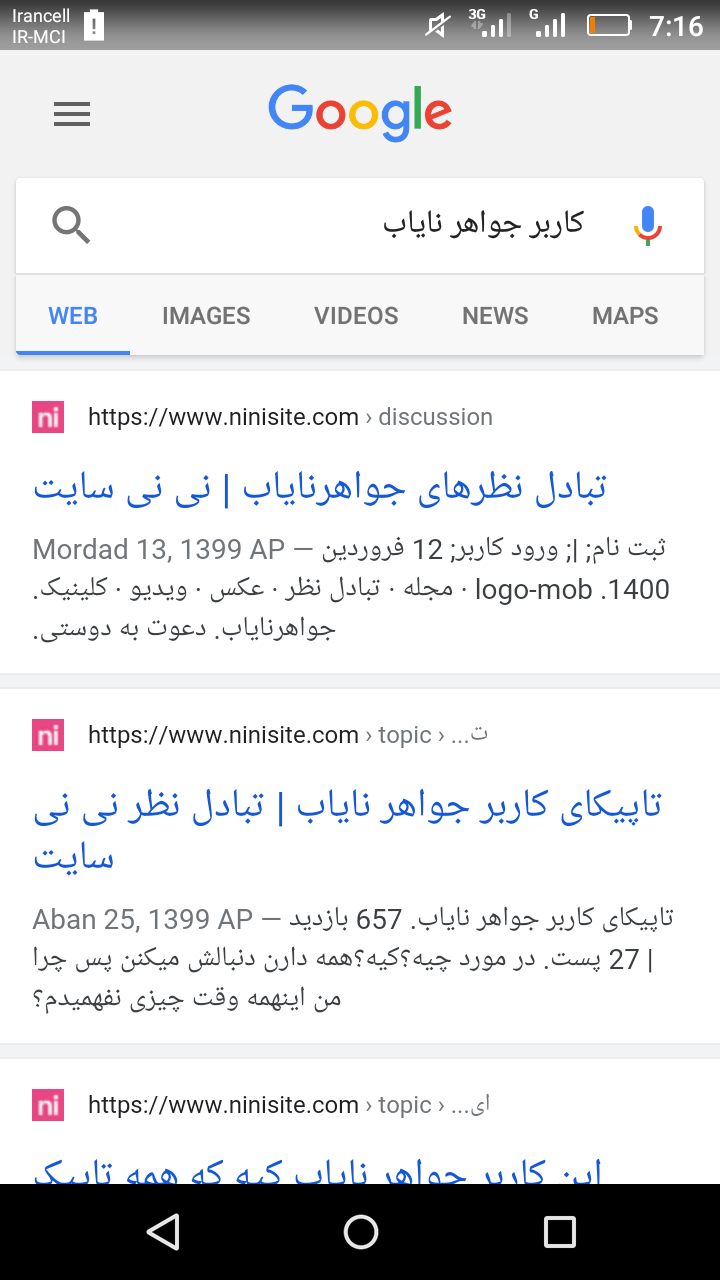This screenshot has width=720, height=1280.
Task: Switch to the MAPS tab
Action: click(x=625, y=316)
